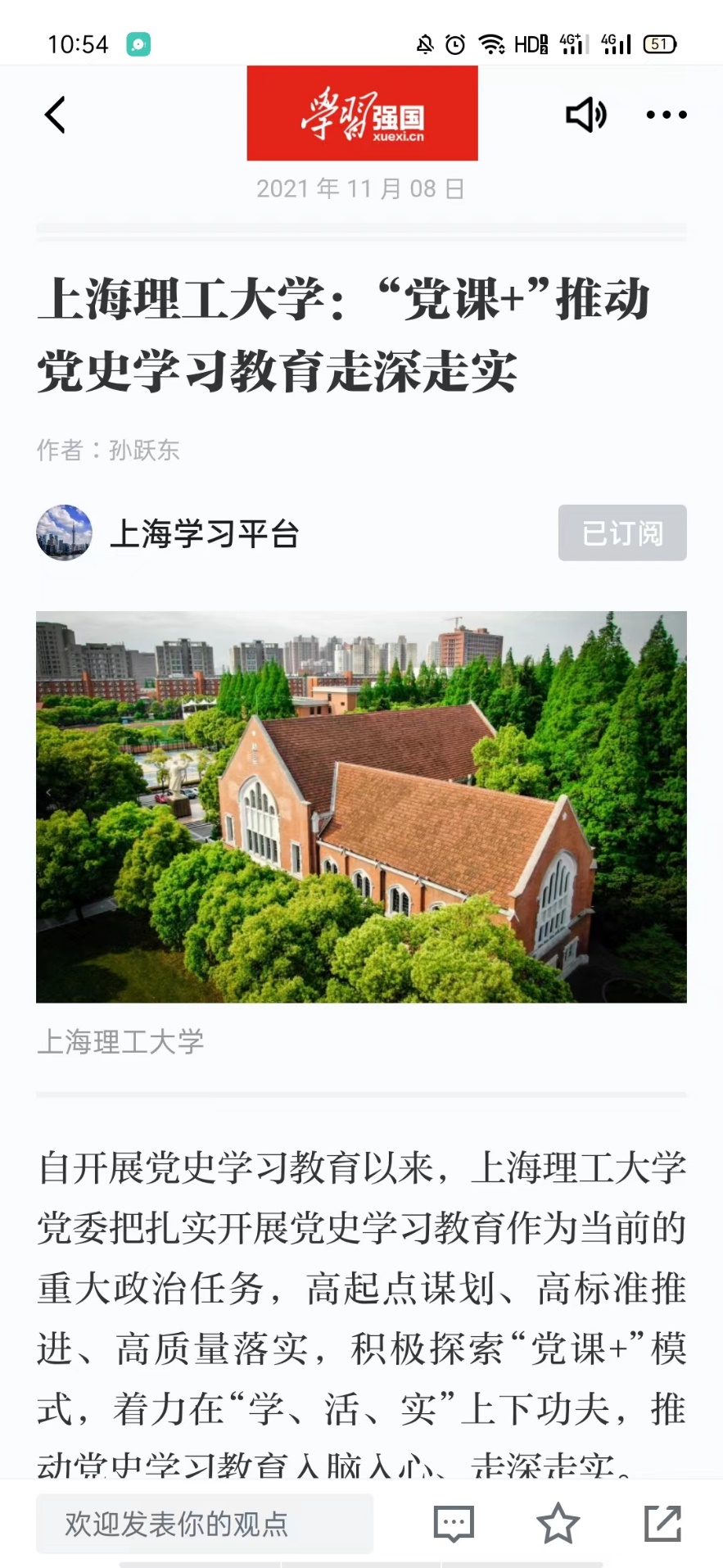Open the comments via the speech bubble icon
Screen dimensions: 723x1568
coord(454,1524)
